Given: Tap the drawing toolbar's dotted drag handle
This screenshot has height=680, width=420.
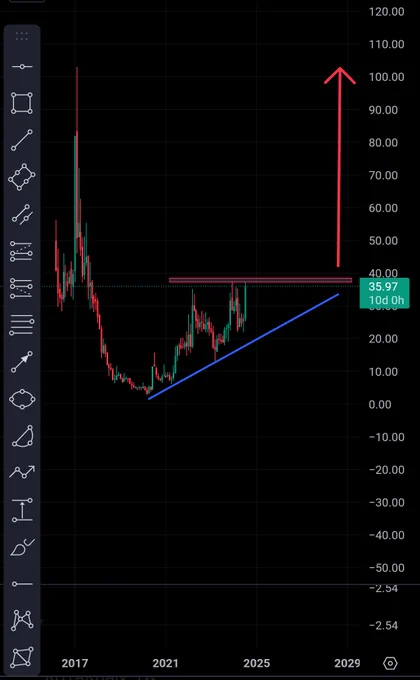Looking at the screenshot, I should pyautogui.click(x=22, y=36).
